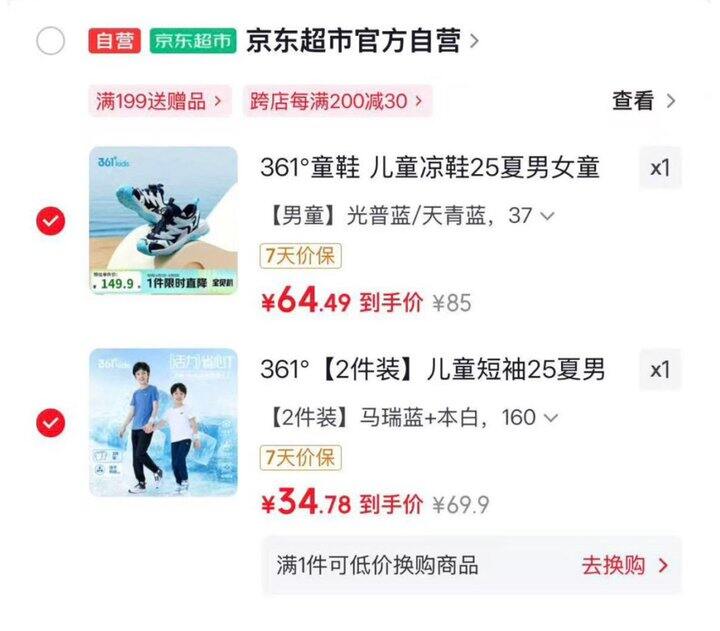This screenshot has height=631, width=720.
Task: Uncheck the 2件装 children's short-sleeve item
Action: pos(50,423)
